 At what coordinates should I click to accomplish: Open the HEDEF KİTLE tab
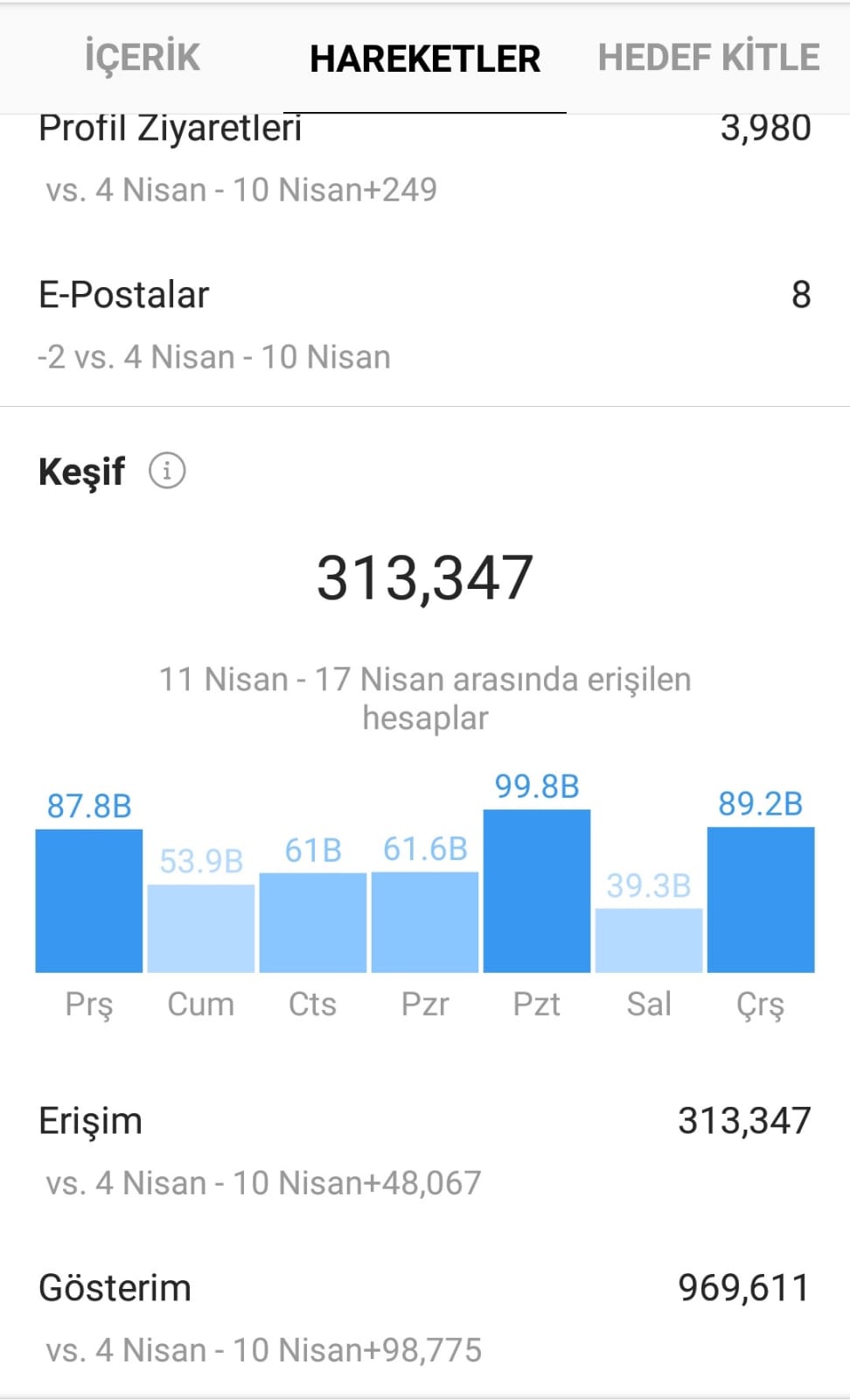(708, 58)
